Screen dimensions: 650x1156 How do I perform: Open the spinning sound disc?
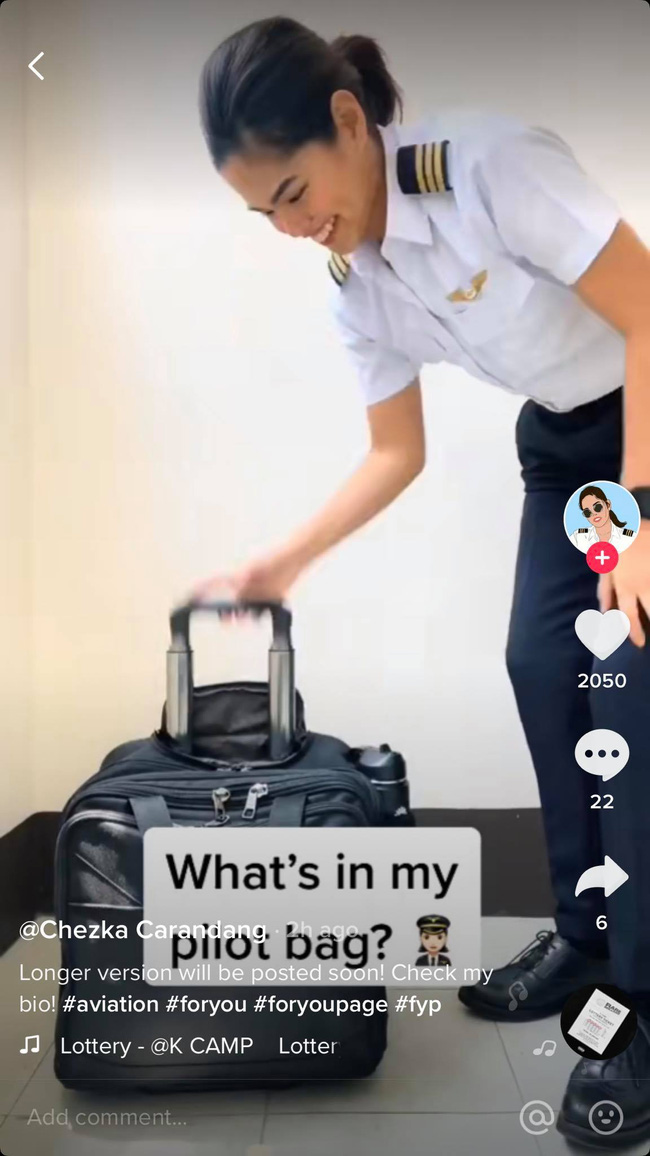[598, 1022]
